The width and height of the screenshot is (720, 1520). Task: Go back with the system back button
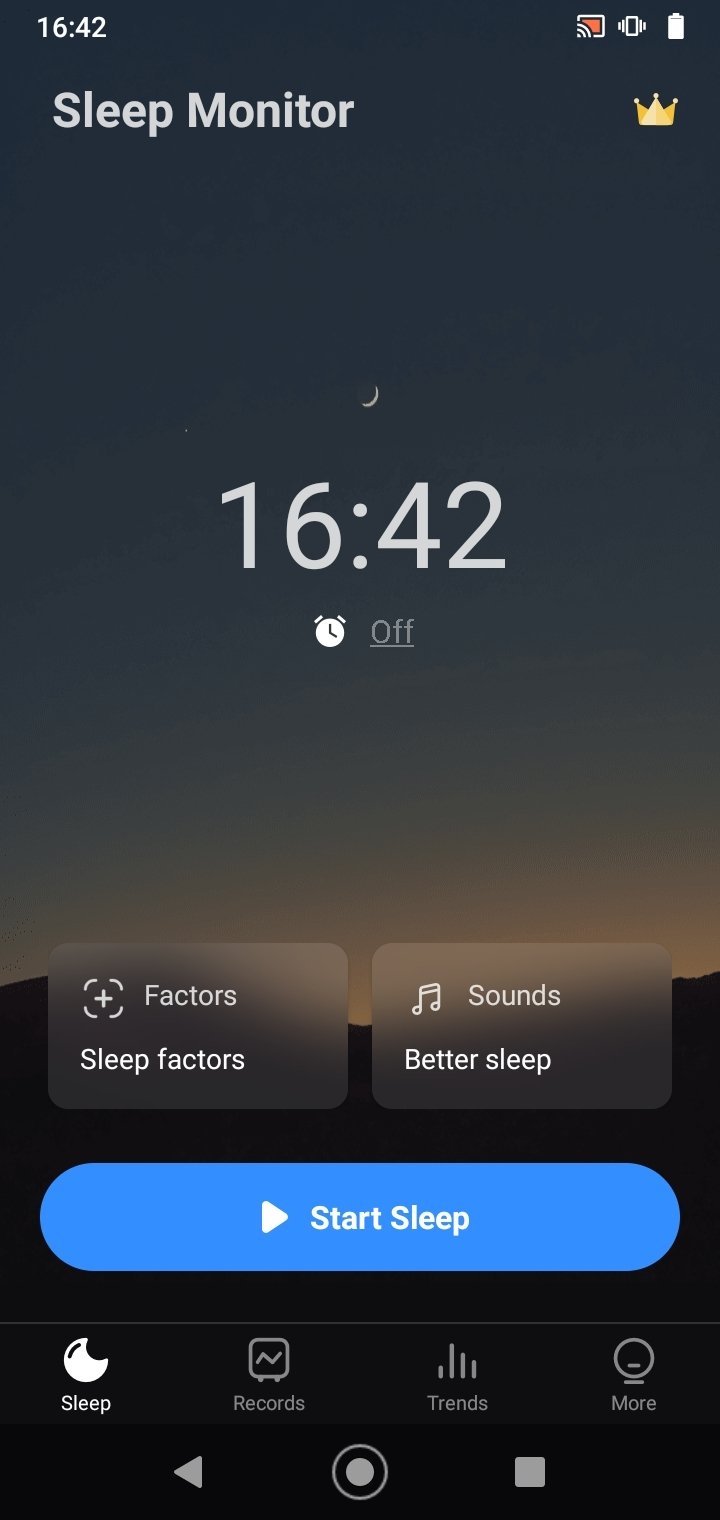[x=188, y=1472]
